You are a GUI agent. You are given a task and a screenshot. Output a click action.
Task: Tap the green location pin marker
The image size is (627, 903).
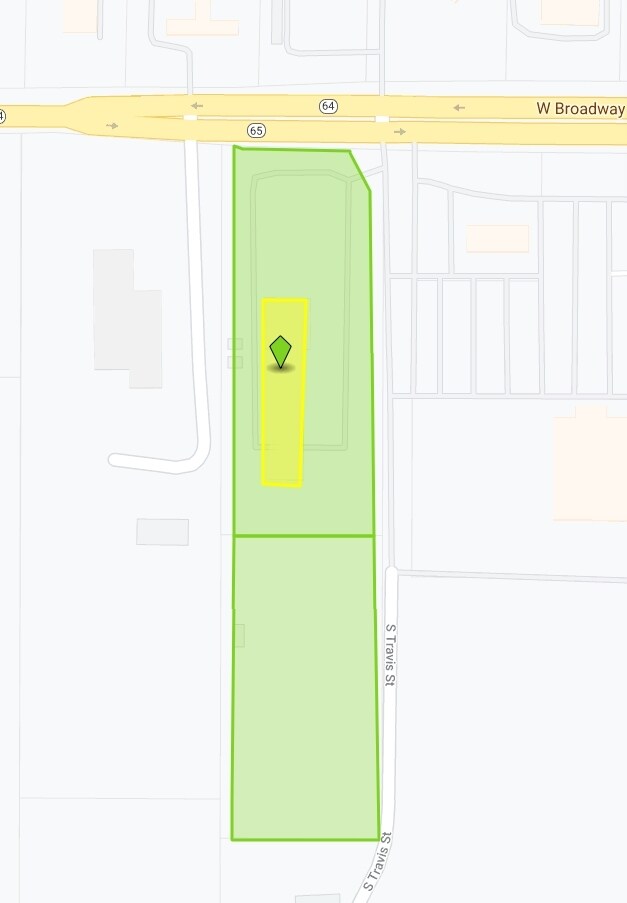click(280, 352)
